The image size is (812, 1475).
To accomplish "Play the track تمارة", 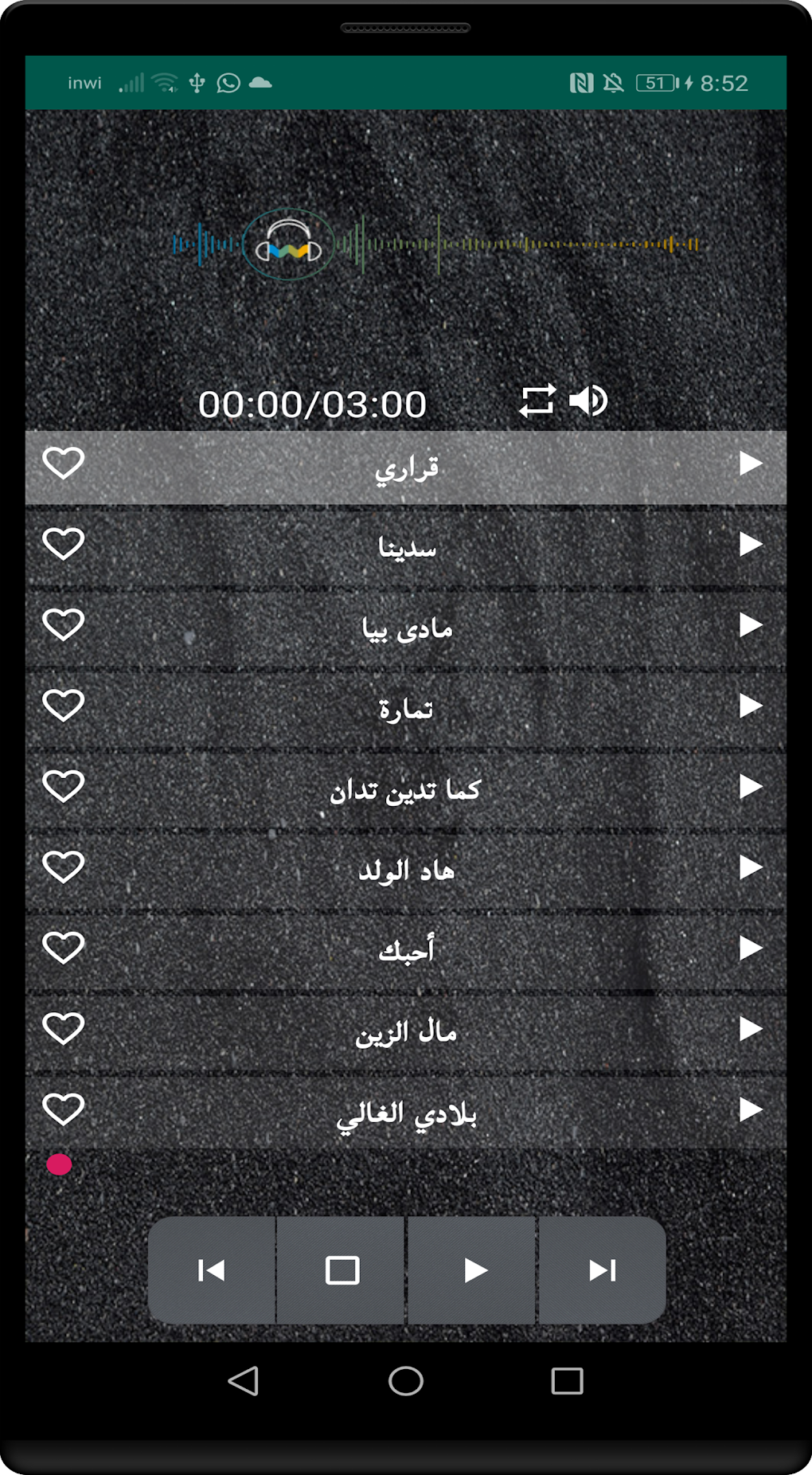I will (750, 706).
